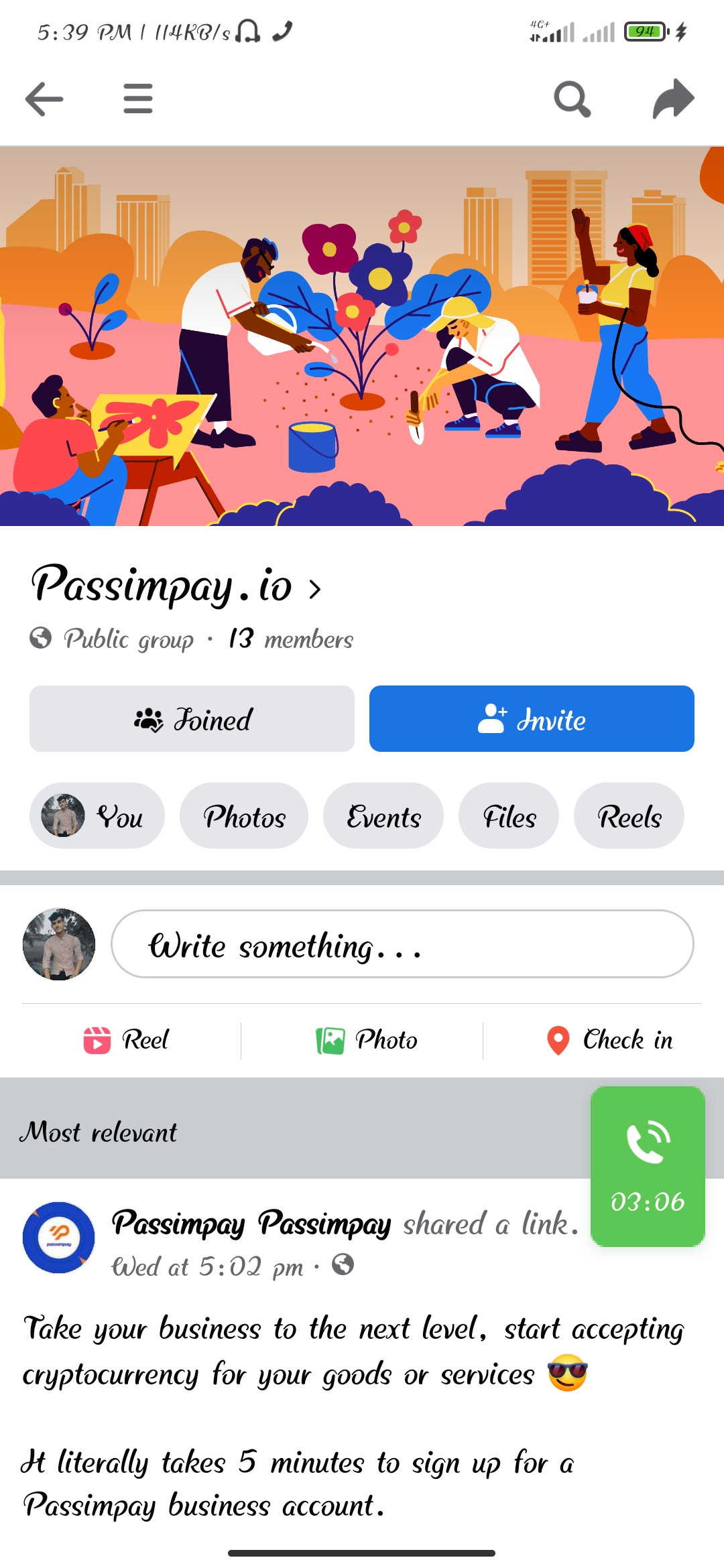Open Passimpay Passimpay's profile picture
The image size is (724, 1568).
[59, 1238]
